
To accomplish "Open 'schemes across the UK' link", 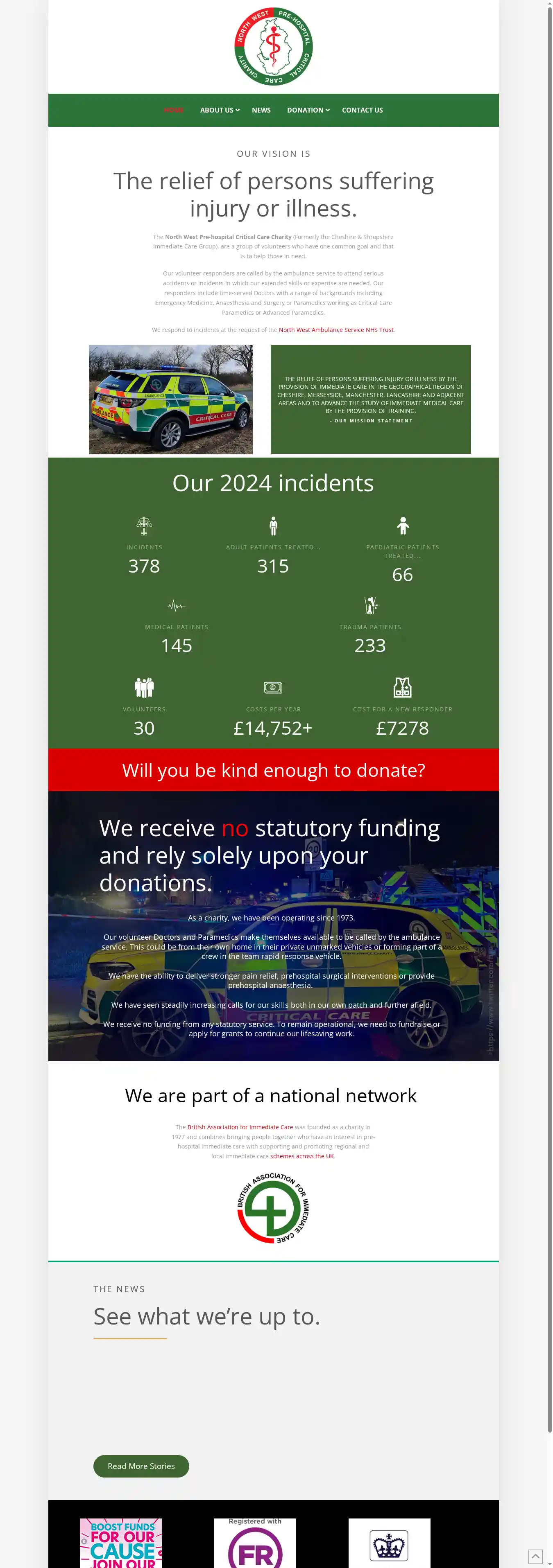I will [301, 1157].
